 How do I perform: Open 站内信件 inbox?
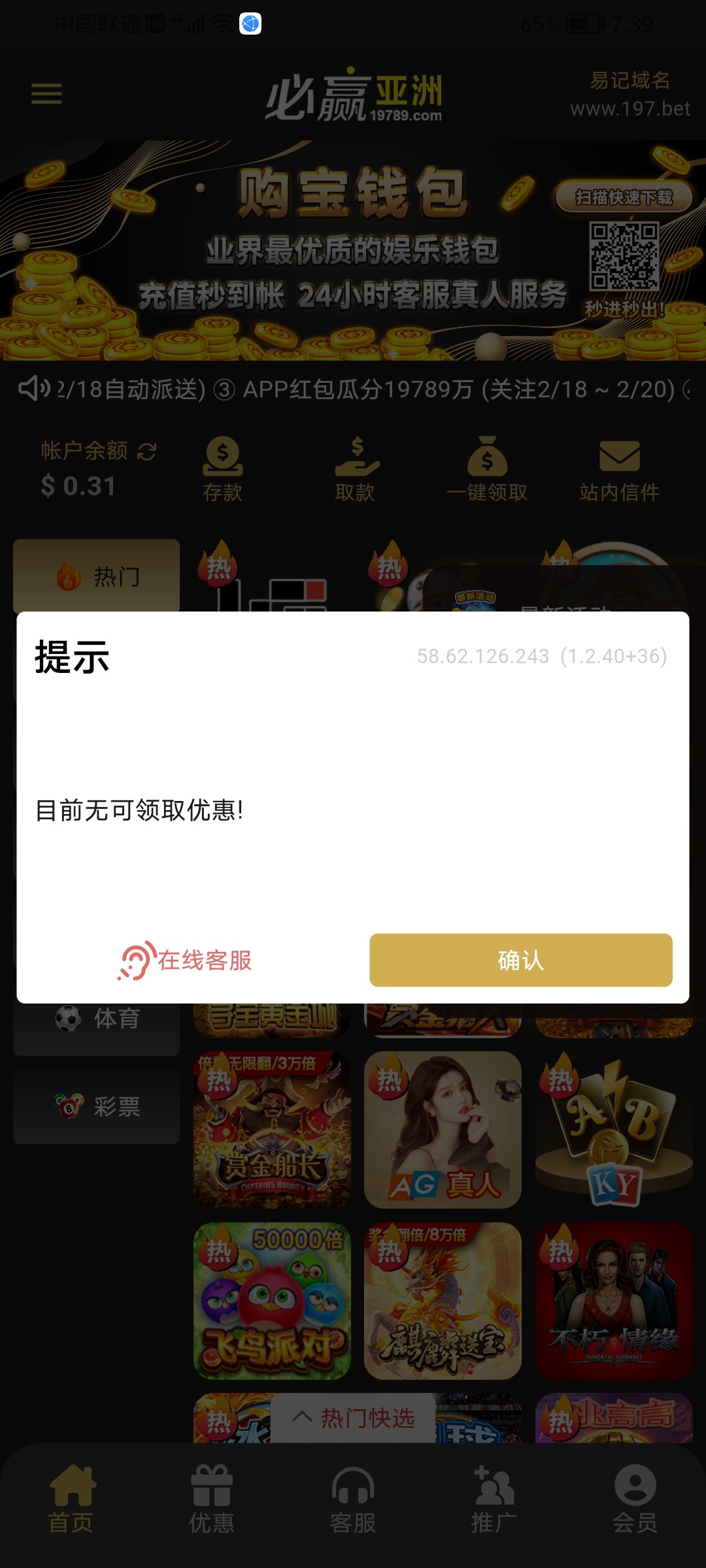tap(620, 470)
